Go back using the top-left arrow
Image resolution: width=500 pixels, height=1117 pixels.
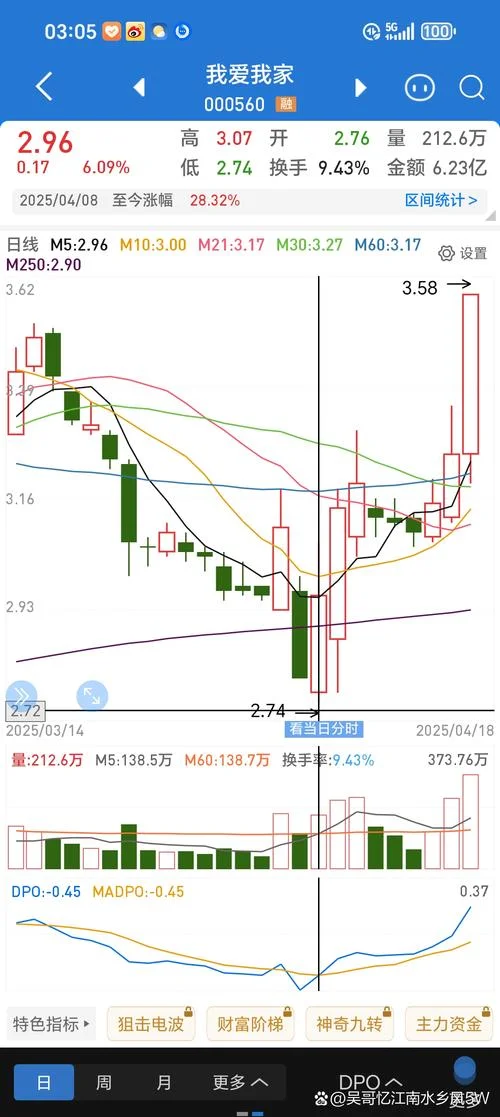[x=44, y=88]
